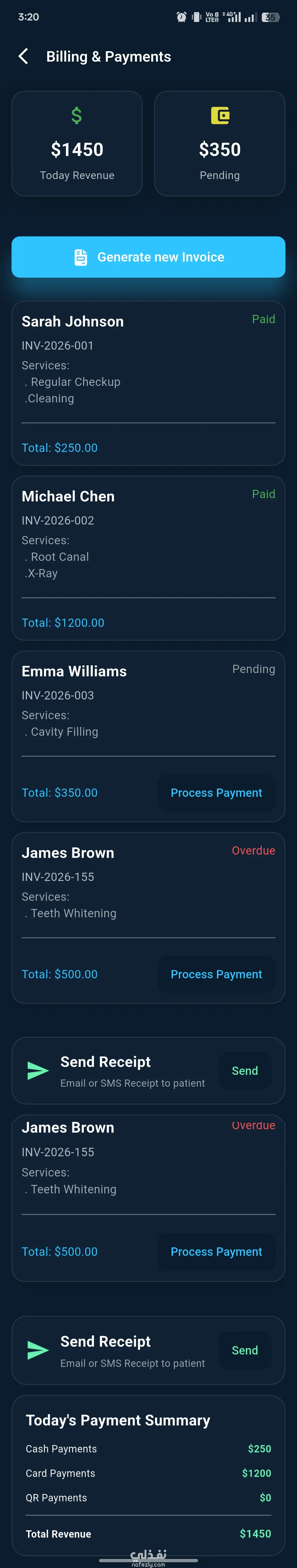Open Sarah Johnson's paid invoice card
Viewport: 297px width, 1568px height.
[148, 383]
